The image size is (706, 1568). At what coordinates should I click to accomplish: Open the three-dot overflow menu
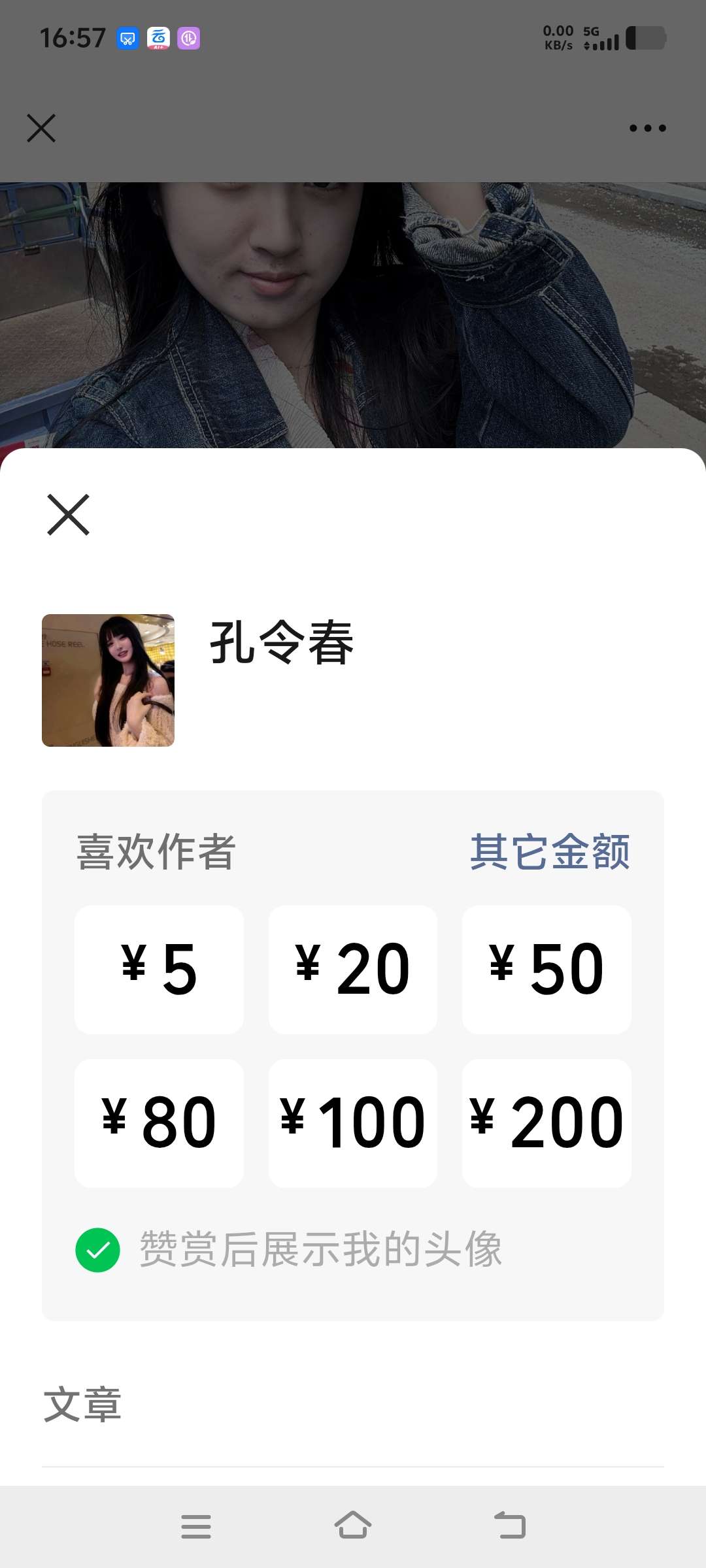647,128
